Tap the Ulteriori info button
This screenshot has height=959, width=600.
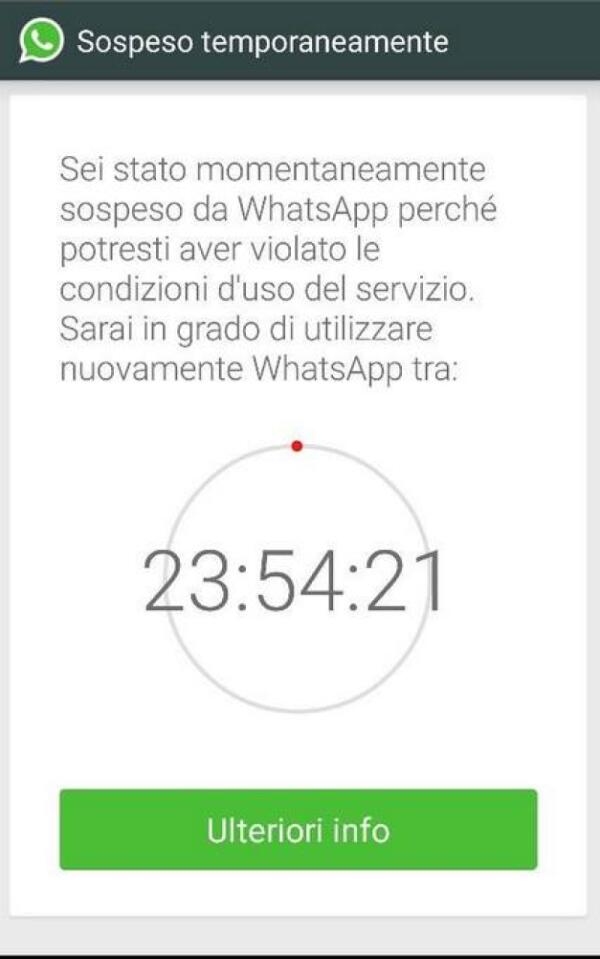click(x=298, y=829)
